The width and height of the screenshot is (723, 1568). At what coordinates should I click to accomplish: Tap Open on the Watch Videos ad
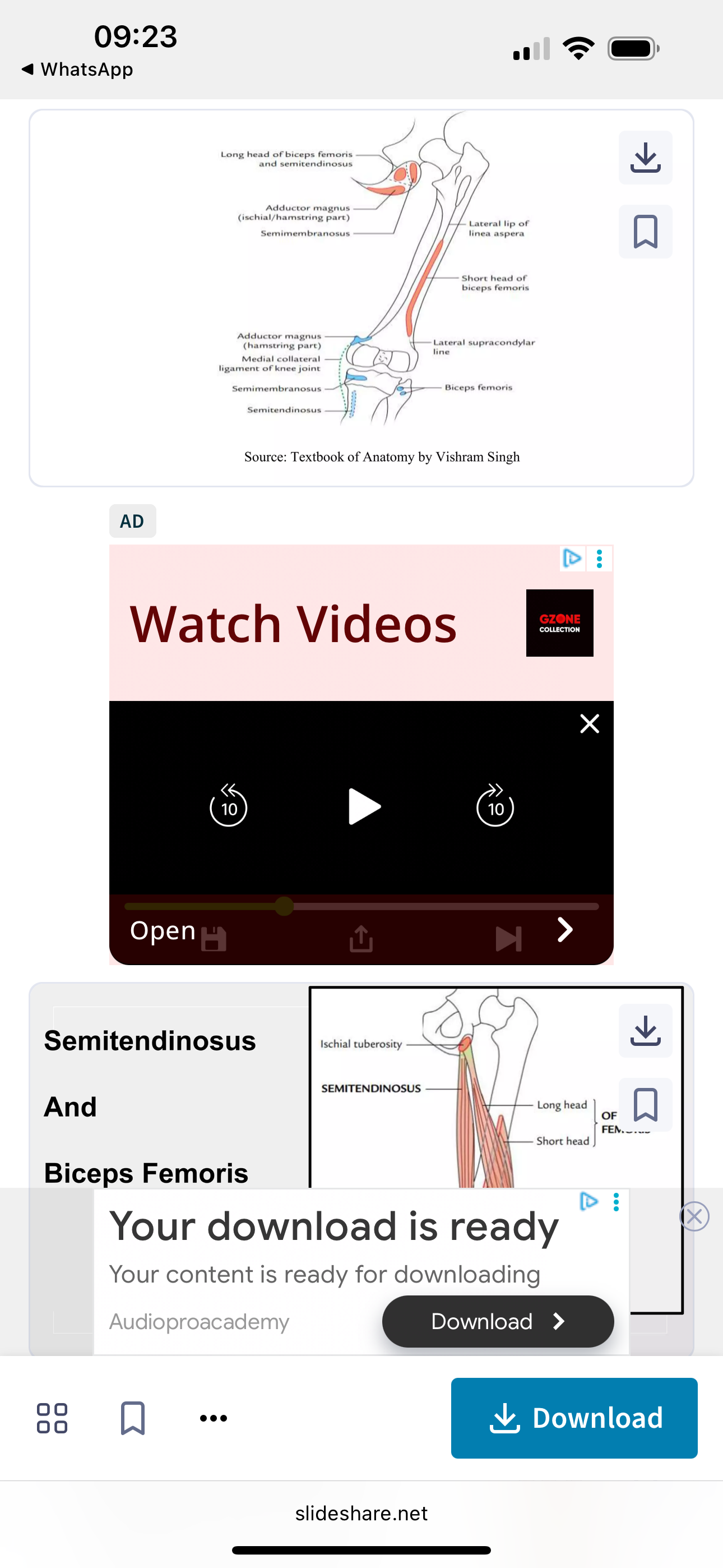(163, 930)
